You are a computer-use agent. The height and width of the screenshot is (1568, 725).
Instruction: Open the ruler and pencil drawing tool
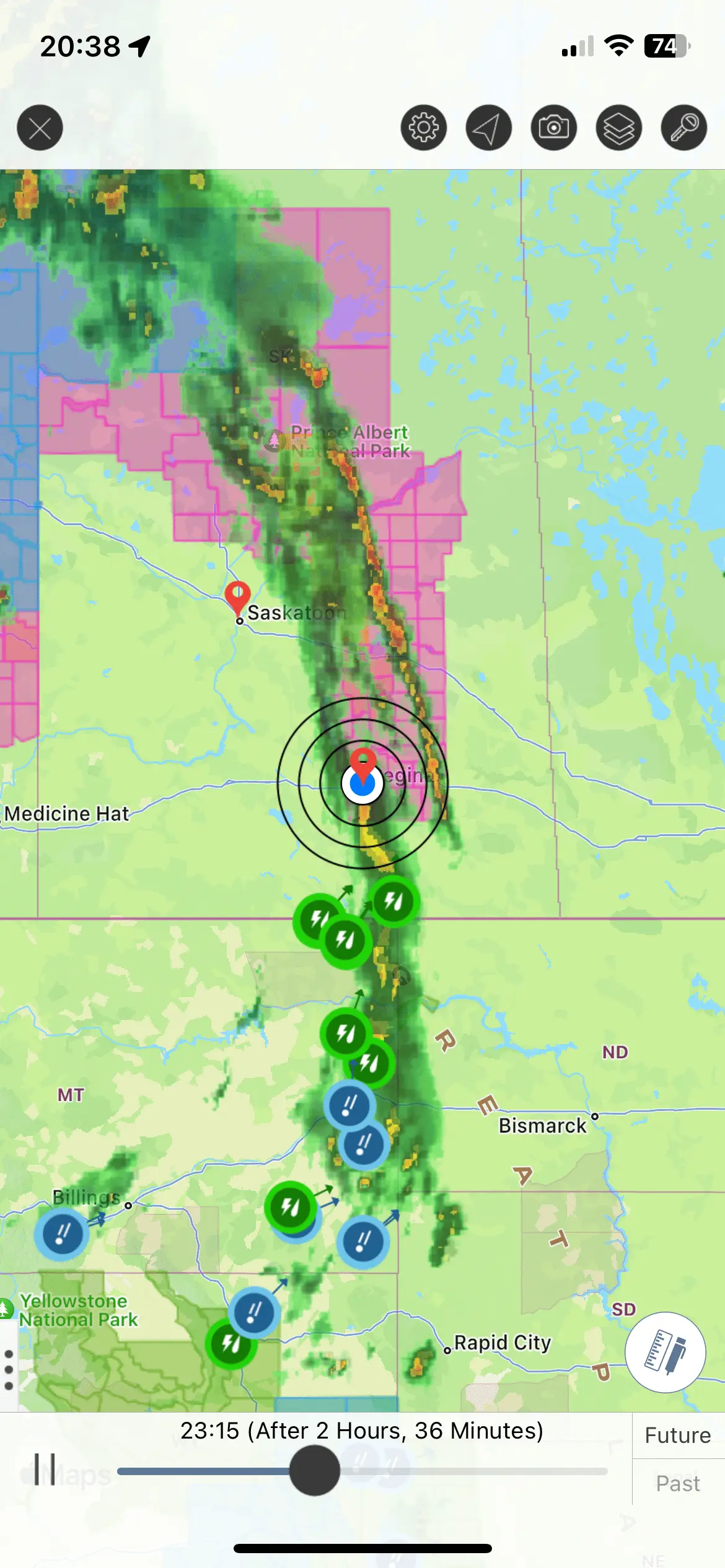(665, 1352)
